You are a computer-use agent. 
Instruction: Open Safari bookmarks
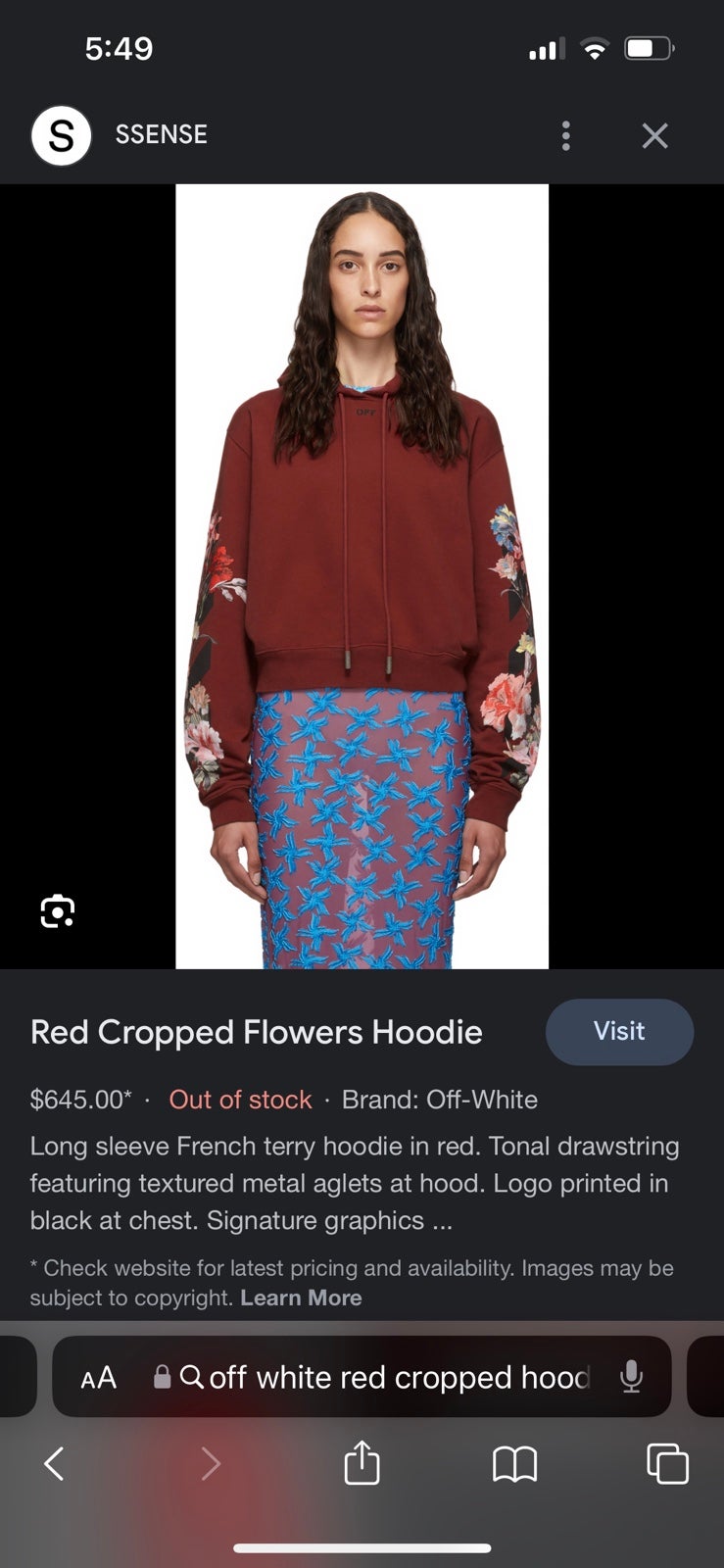[x=514, y=1464]
